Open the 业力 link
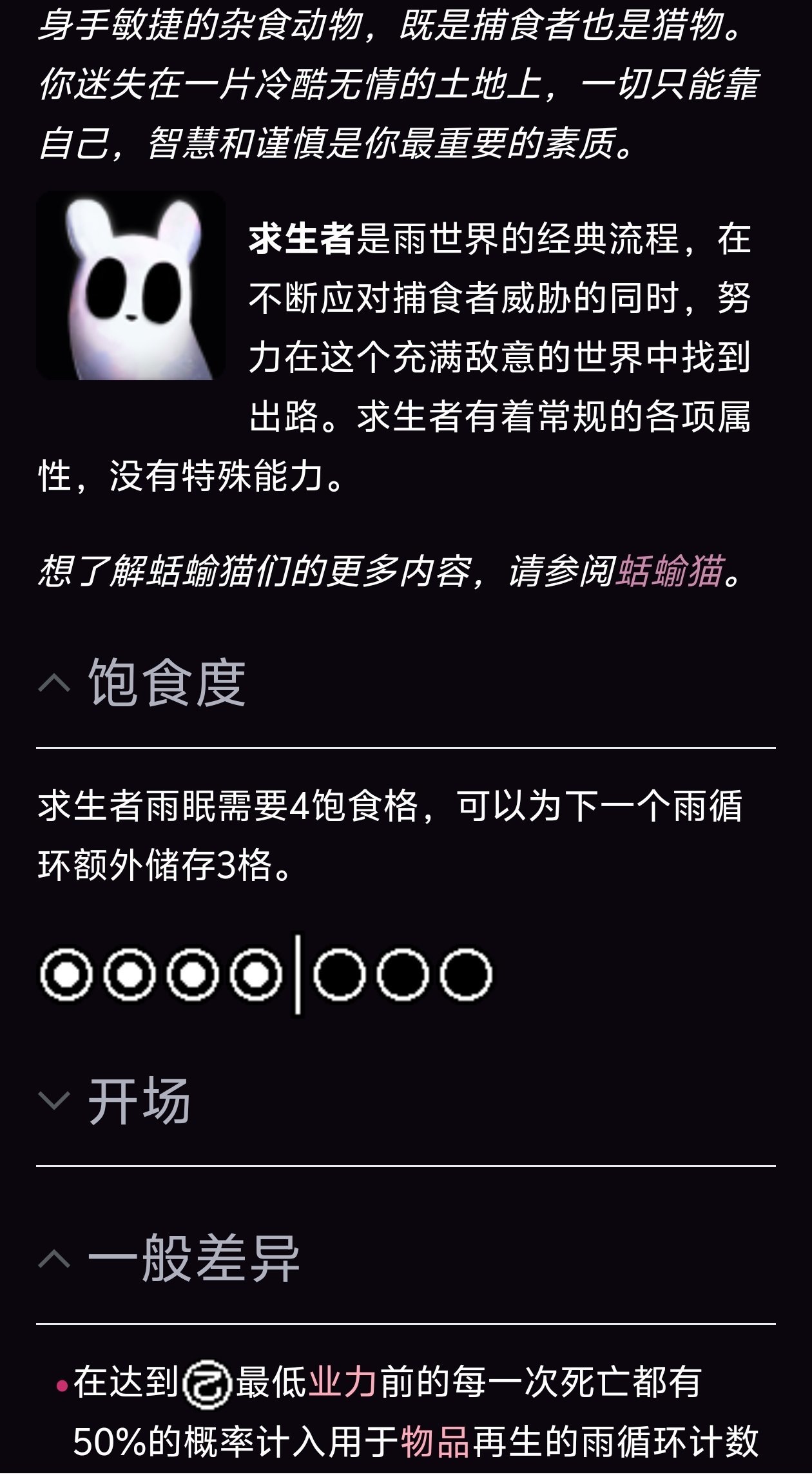 tap(342, 1383)
